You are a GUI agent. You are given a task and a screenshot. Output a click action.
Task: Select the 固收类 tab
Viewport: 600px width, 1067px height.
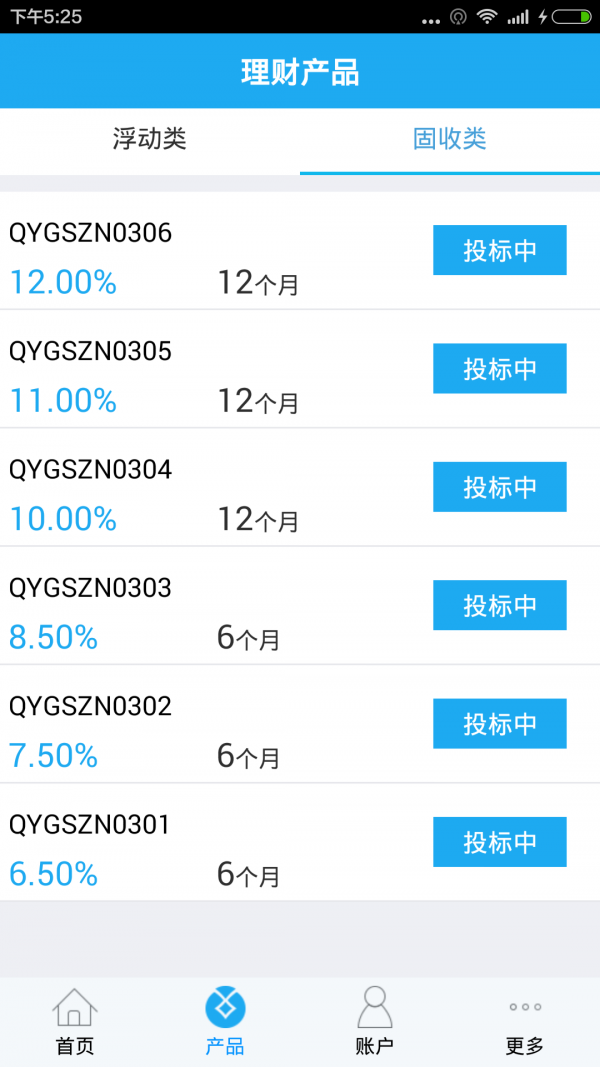pyautogui.click(x=450, y=139)
